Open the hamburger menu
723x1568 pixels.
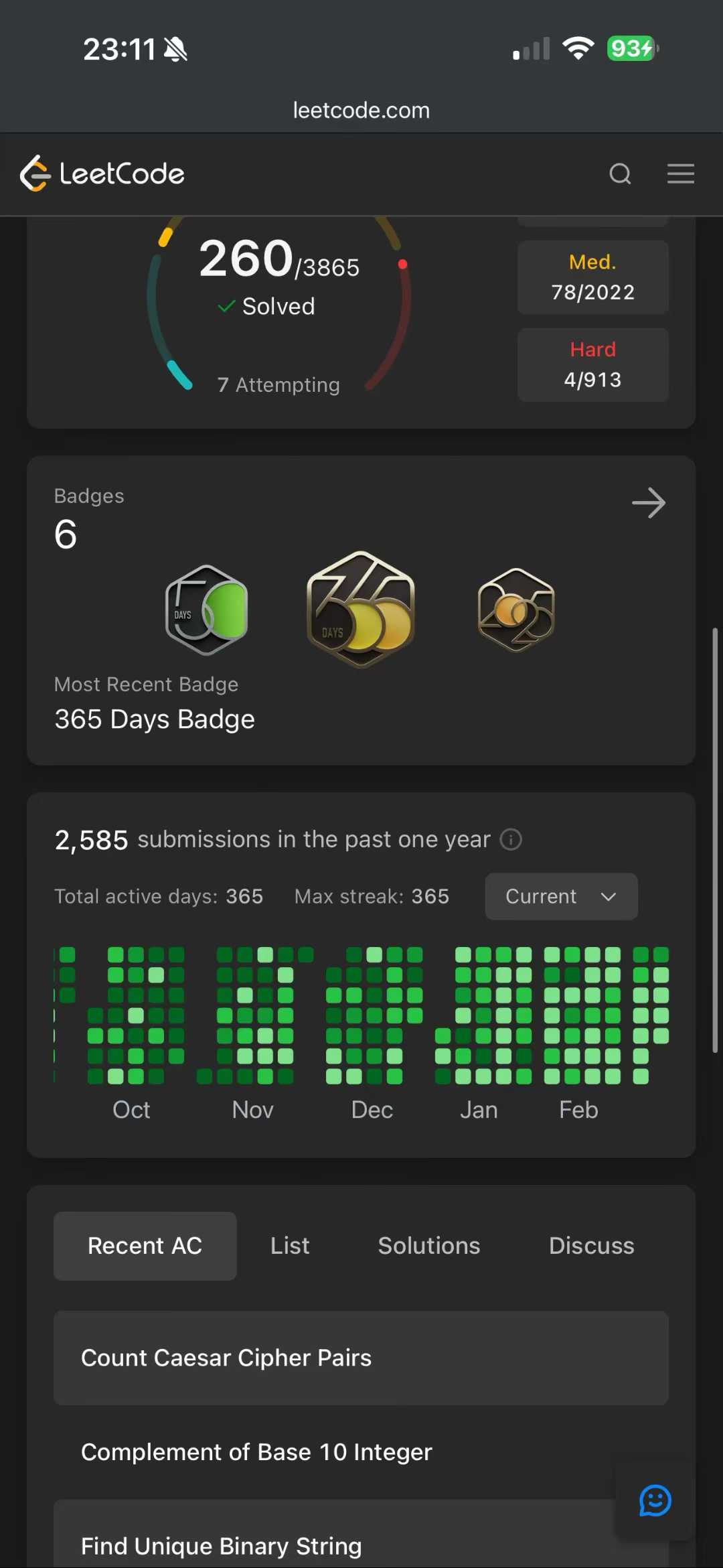tap(680, 174)
